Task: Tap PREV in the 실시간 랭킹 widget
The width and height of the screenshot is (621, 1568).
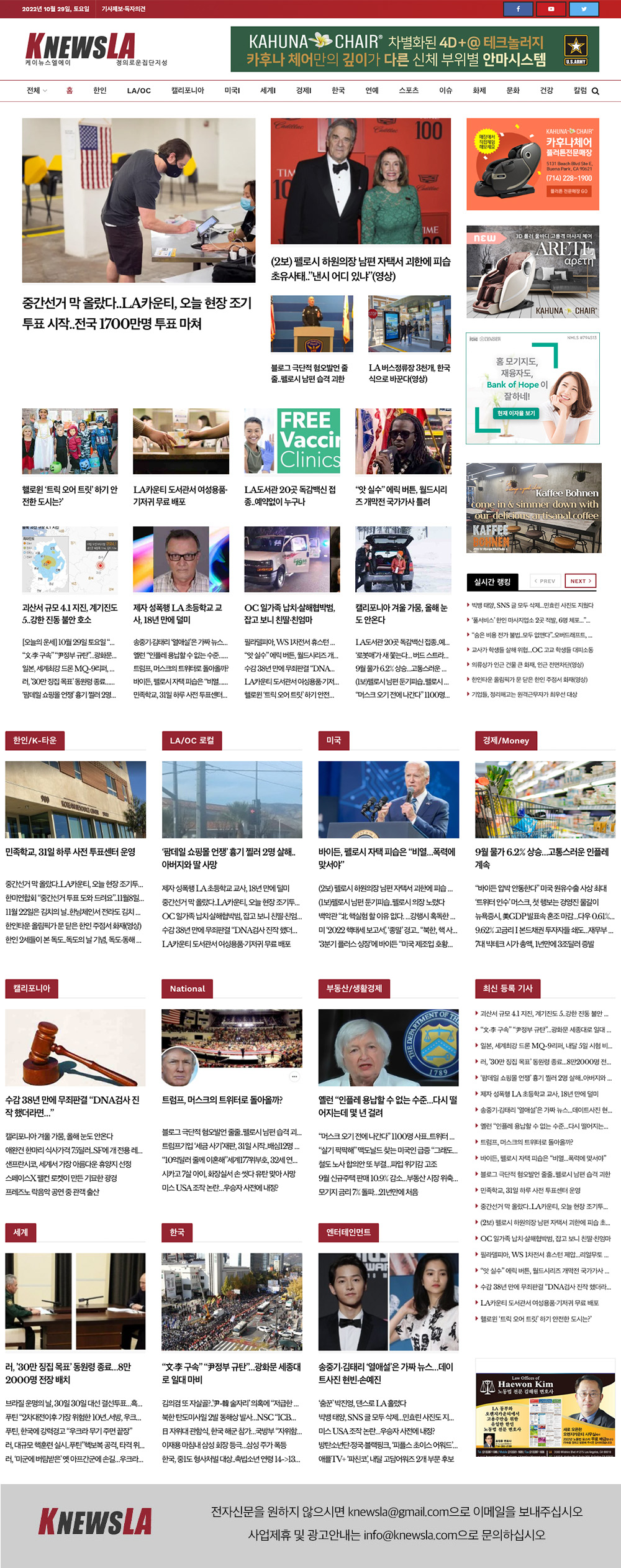Action: (545, 581)
